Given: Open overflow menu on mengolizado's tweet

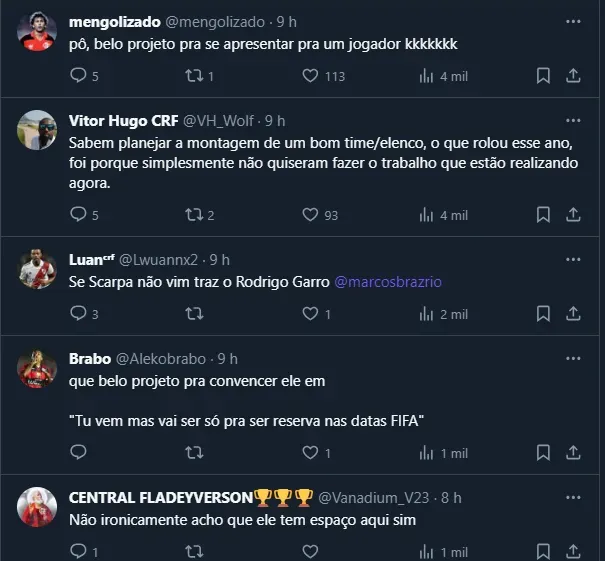Looking at the screenshot, I should pos(573,20).
